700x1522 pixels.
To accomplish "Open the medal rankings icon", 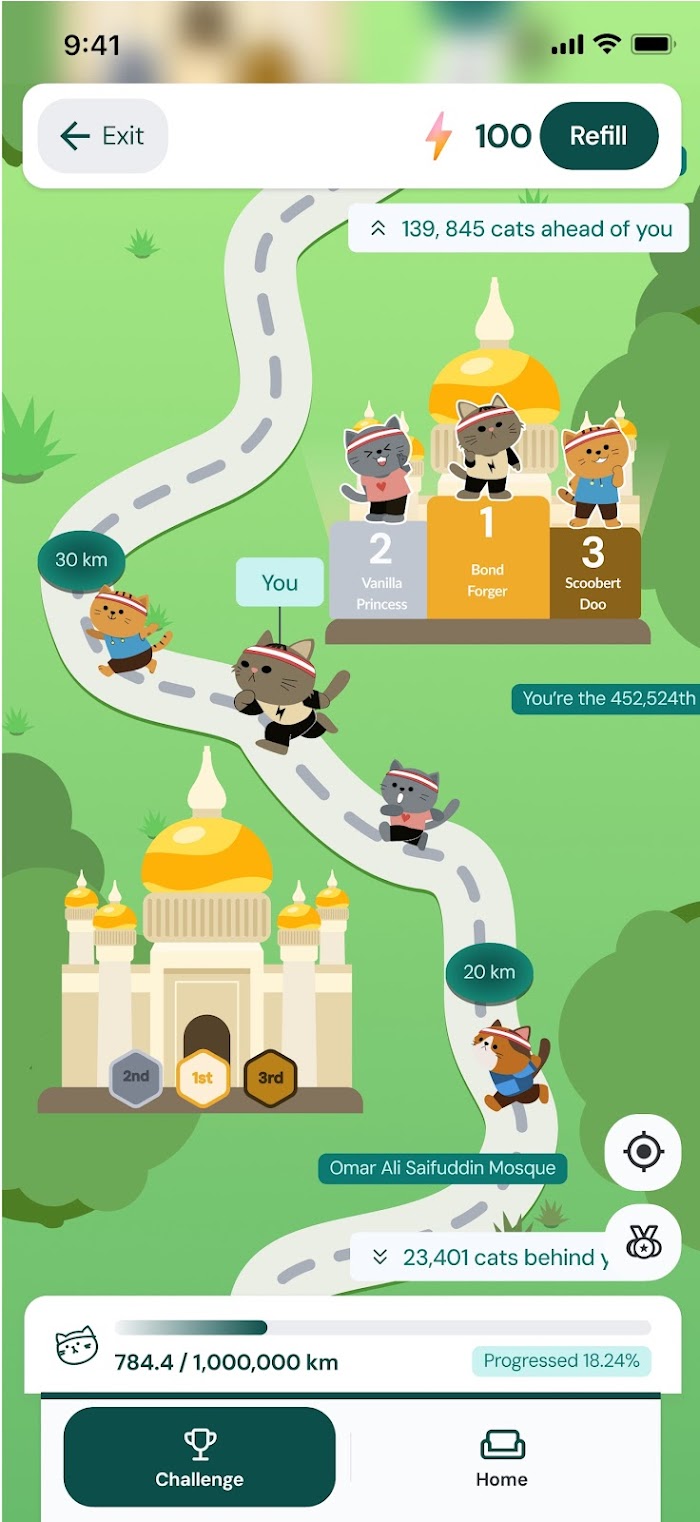I will (x=643, y=1241).
